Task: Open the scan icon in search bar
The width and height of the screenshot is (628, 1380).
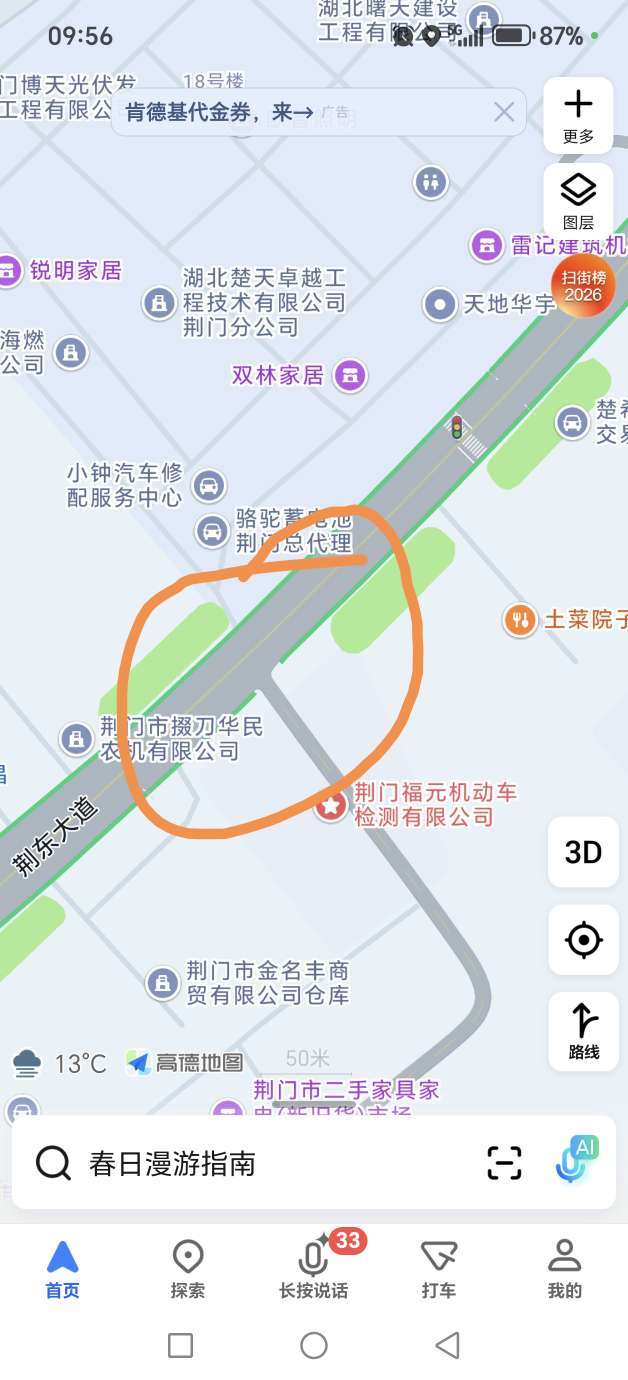Action: pos(505,1163)
